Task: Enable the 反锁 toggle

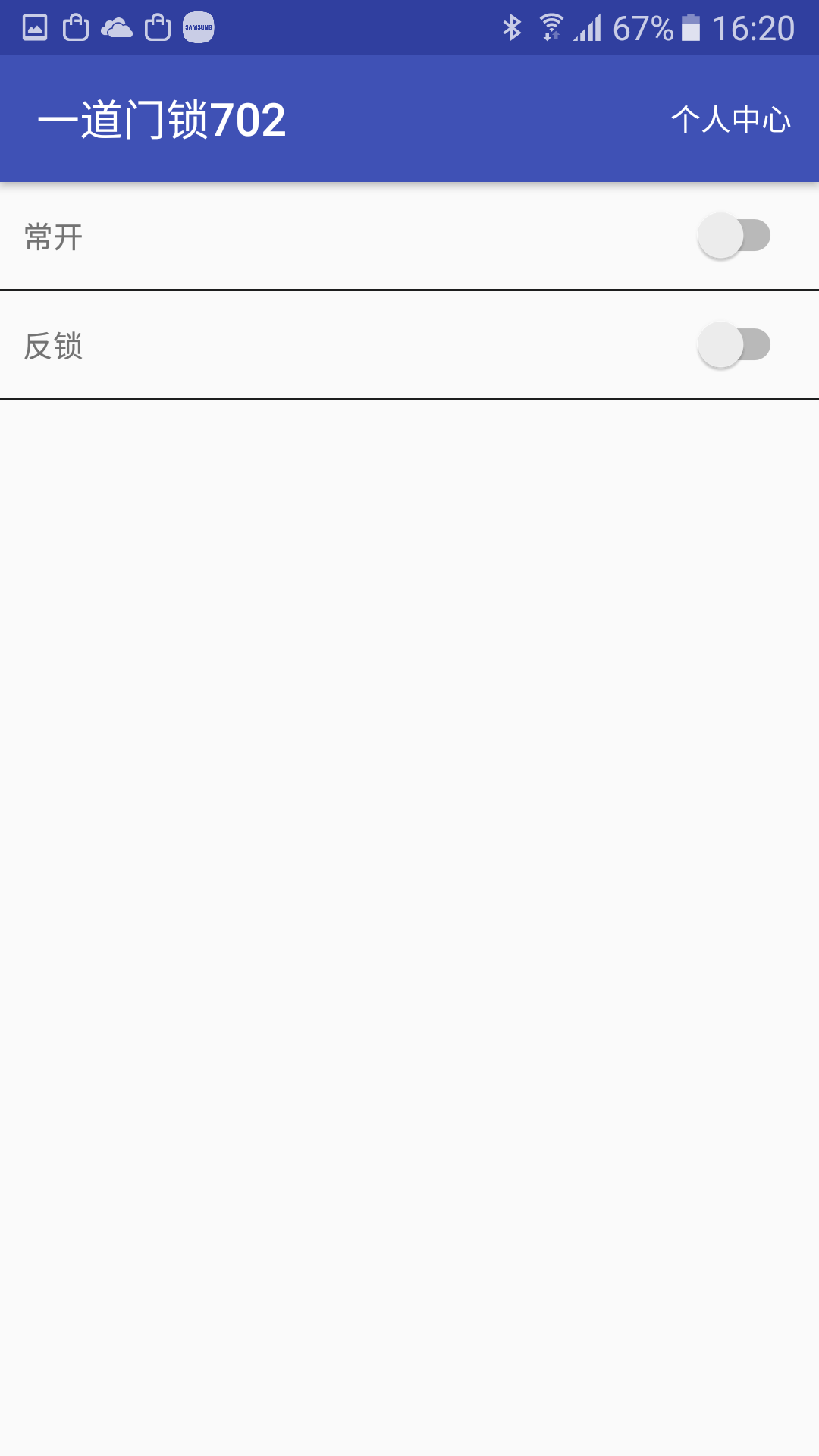Action: [x=734, y=347]
